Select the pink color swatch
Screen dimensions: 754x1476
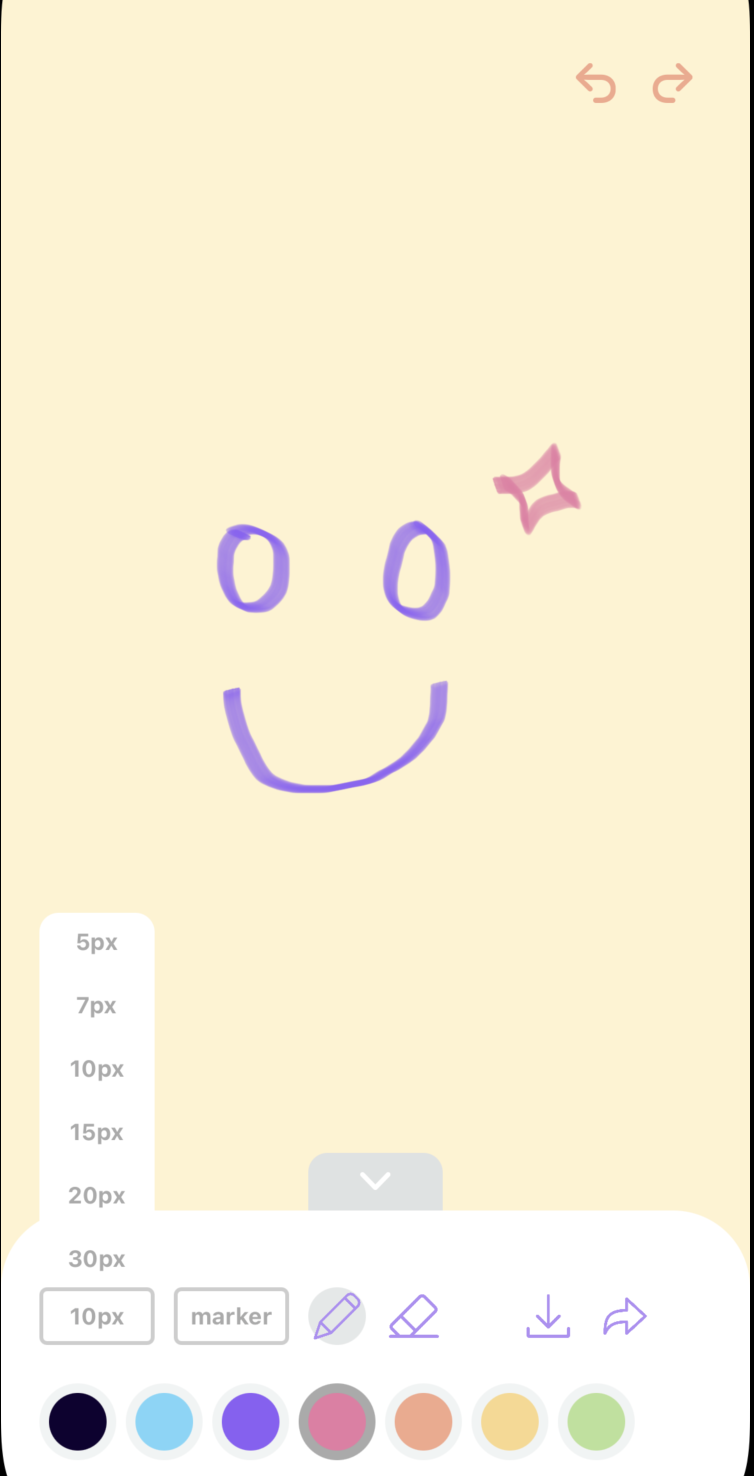pos(337,1420)
